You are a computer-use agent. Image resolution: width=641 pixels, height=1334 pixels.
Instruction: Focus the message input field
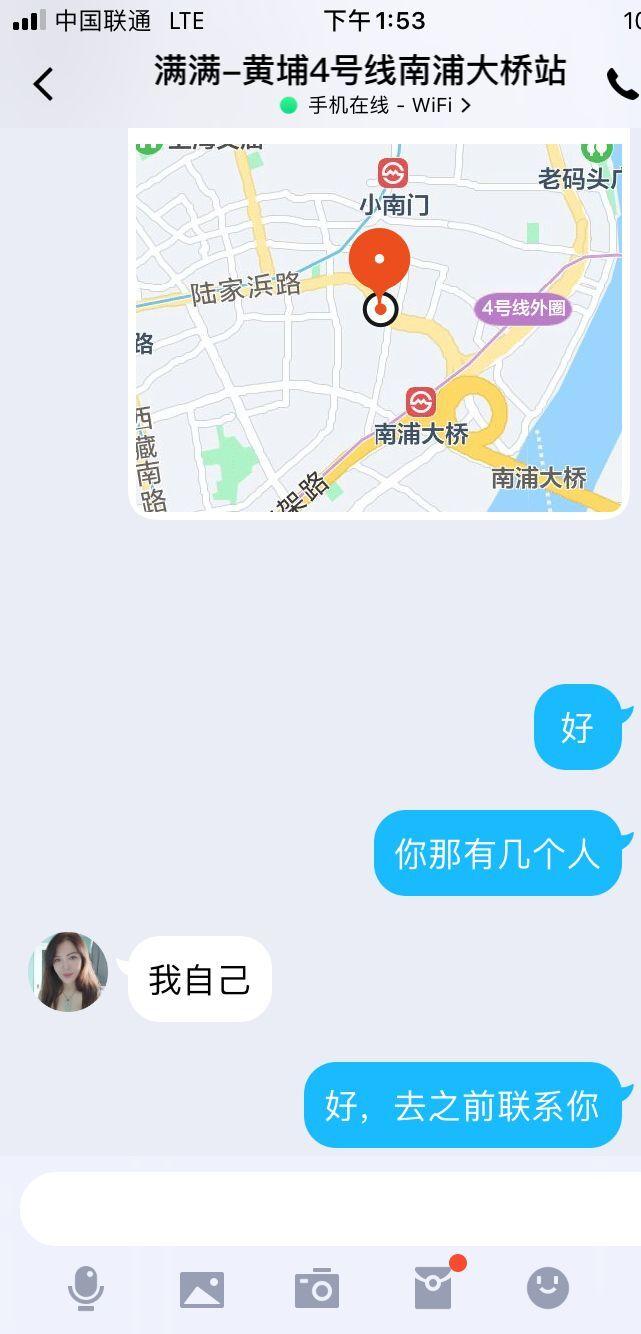click(x=330, y=1208)
